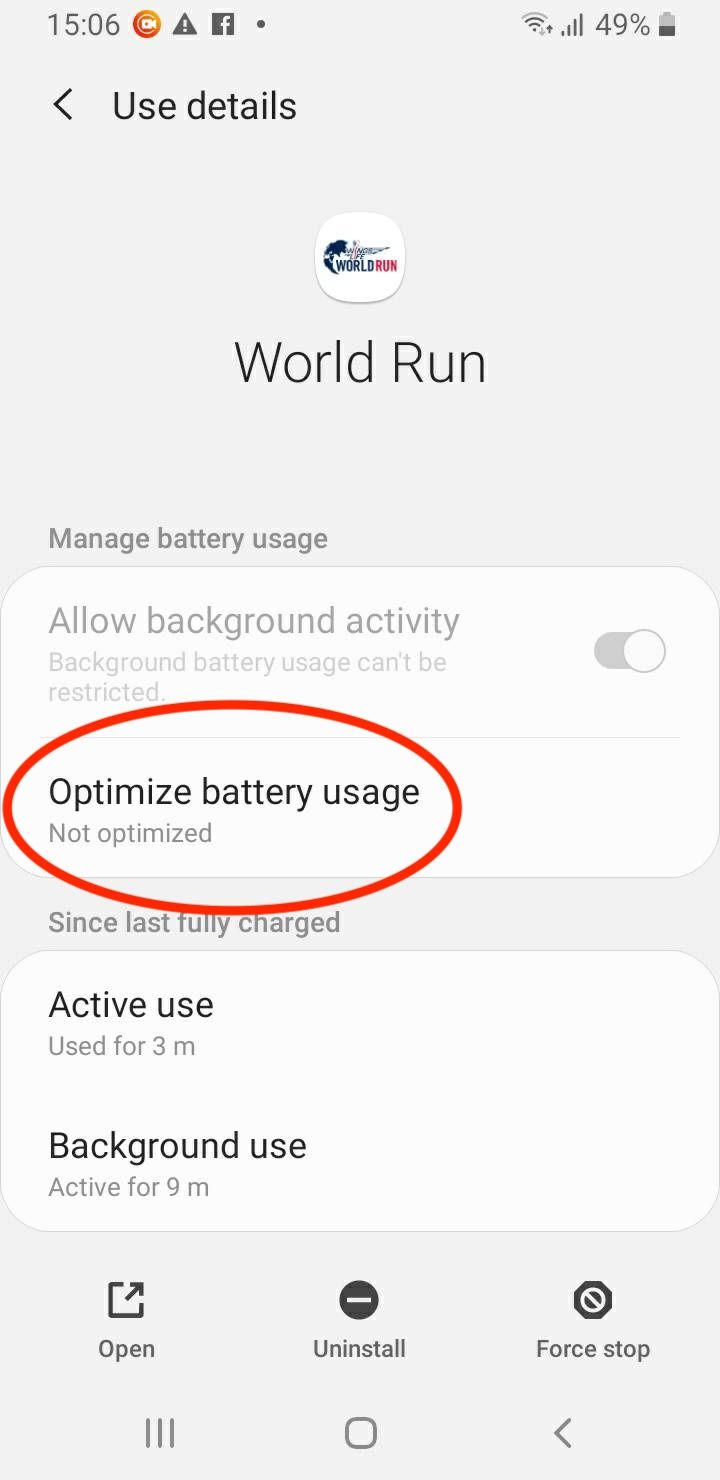720x1480 pixels.
Task: Go back from Use details
Action: [63, 105]
